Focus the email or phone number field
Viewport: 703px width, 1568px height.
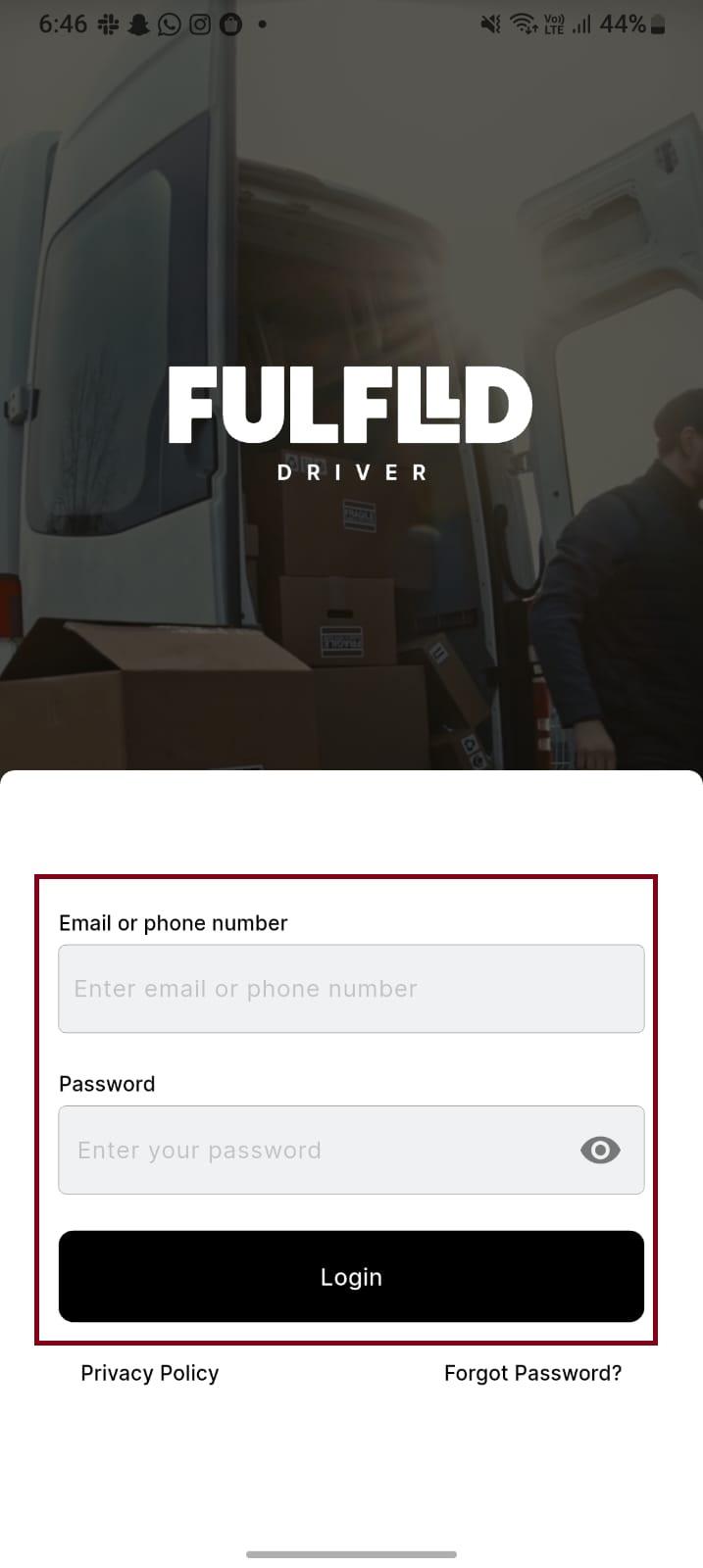(x=351, y=988)
